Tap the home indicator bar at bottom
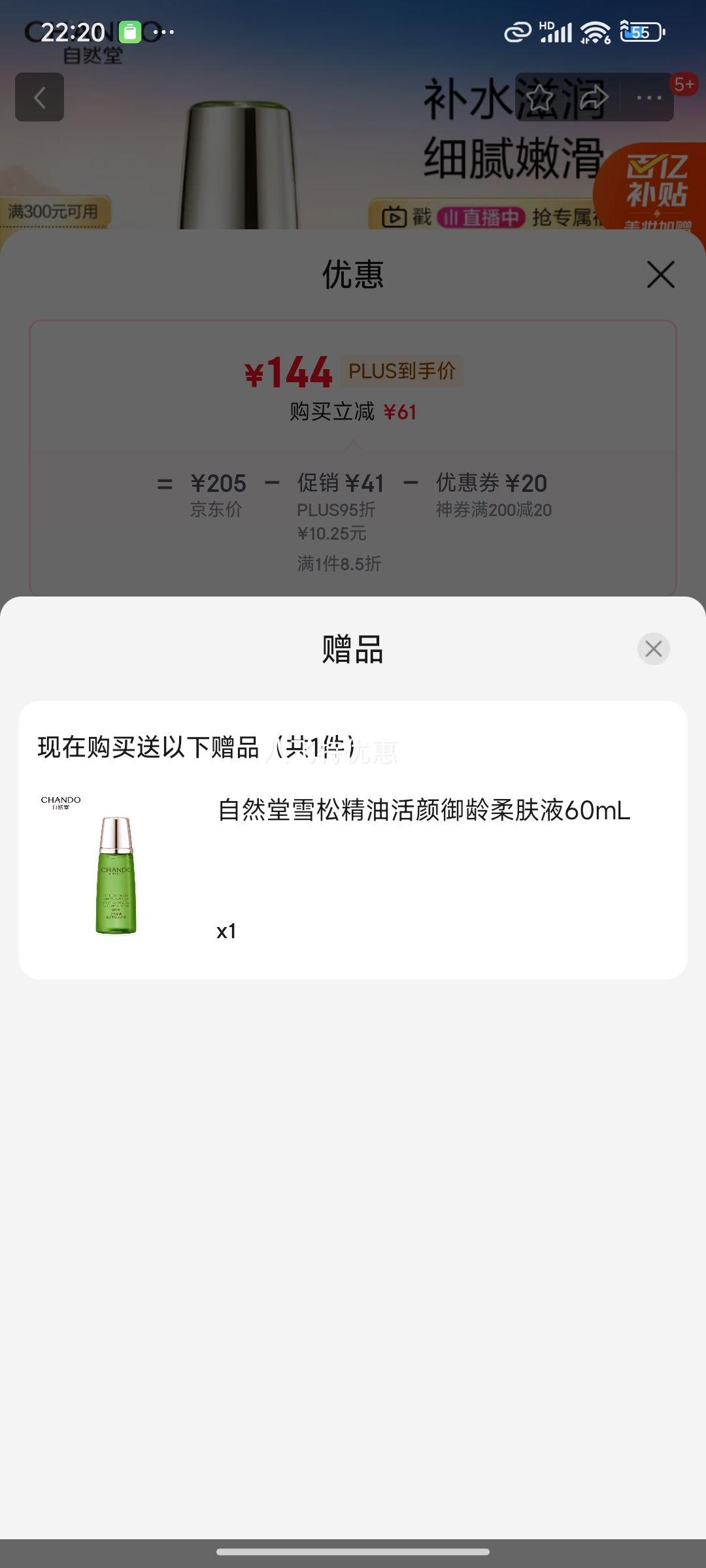Image resolution: width=706 pixels, height=1568 pixels. [x=353, y=1550]
